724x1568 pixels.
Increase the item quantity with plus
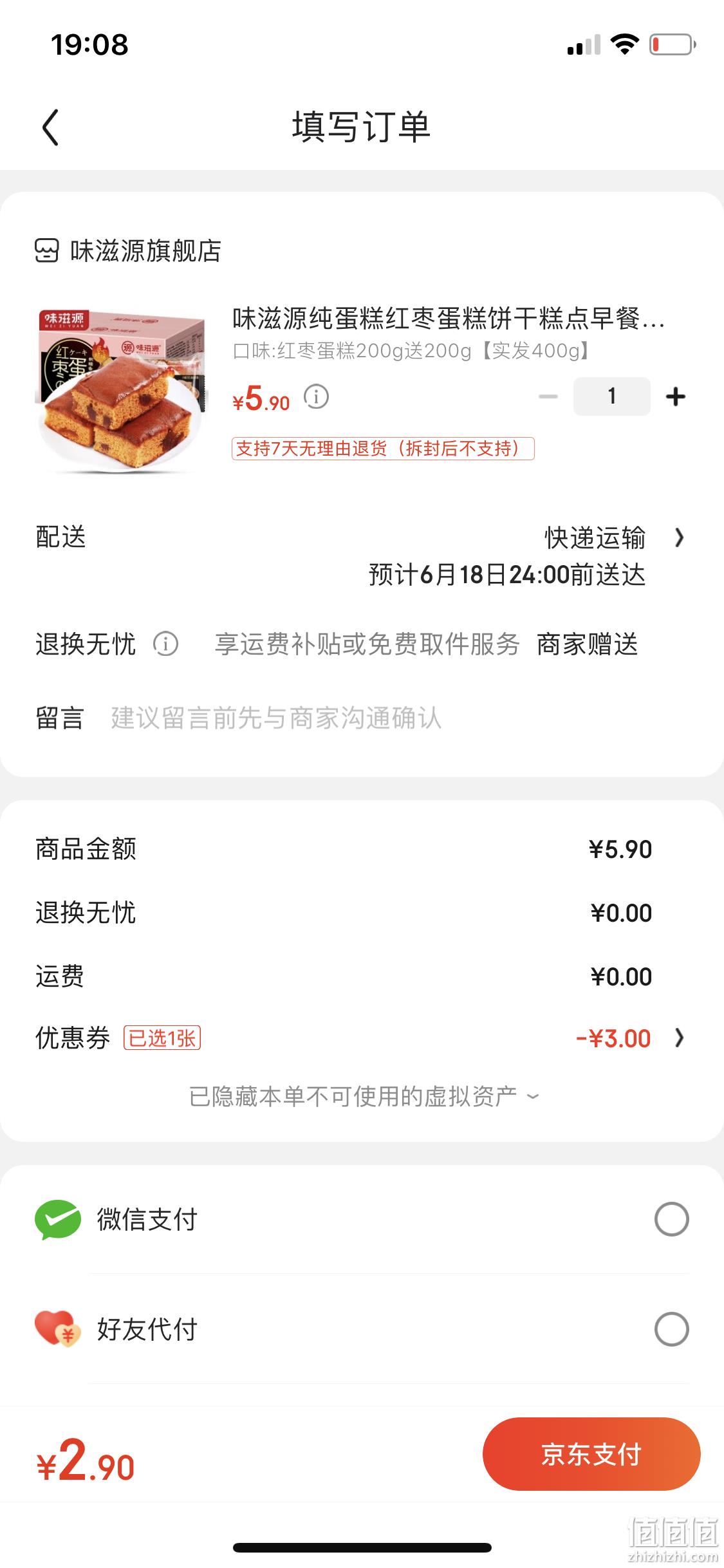point(675,397)
